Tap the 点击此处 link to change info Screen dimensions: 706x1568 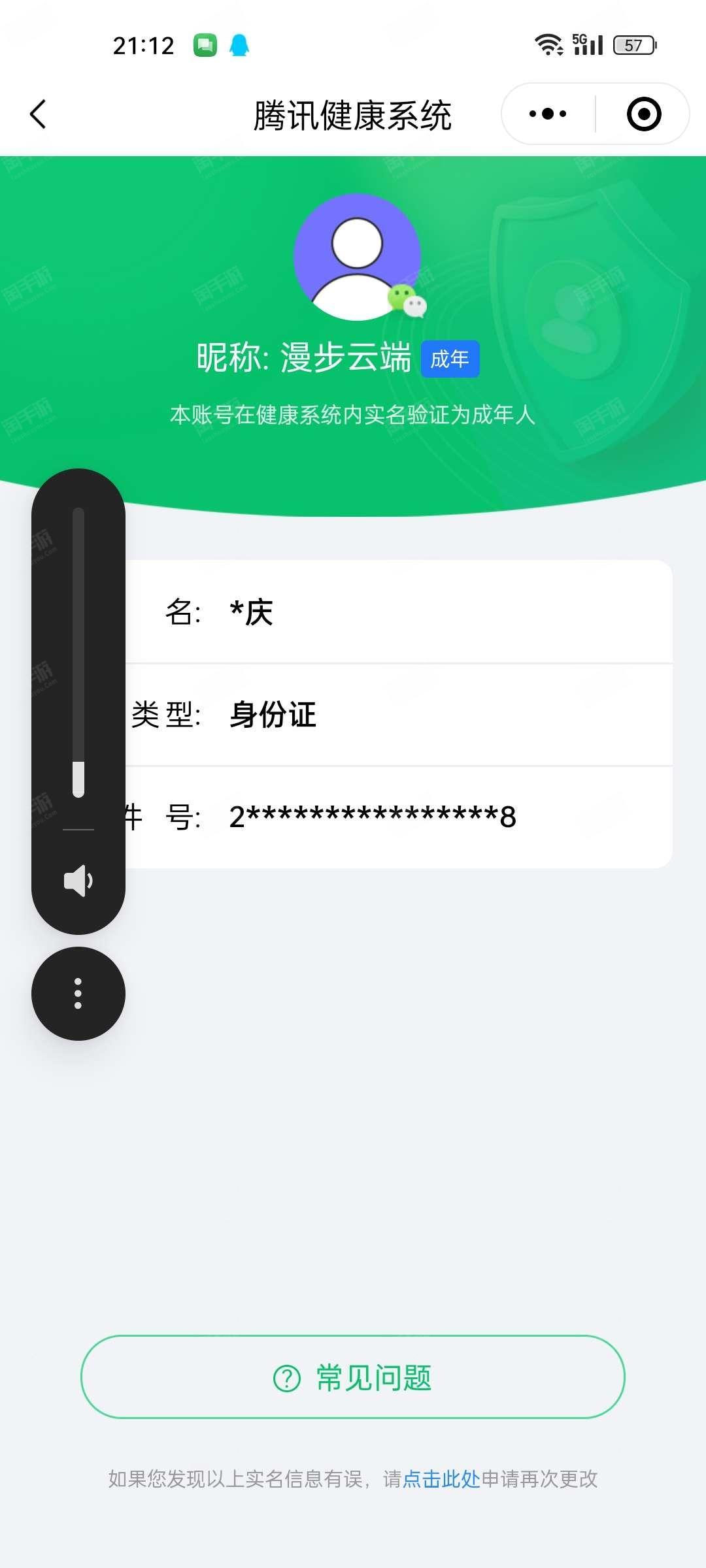[441, 1478]
